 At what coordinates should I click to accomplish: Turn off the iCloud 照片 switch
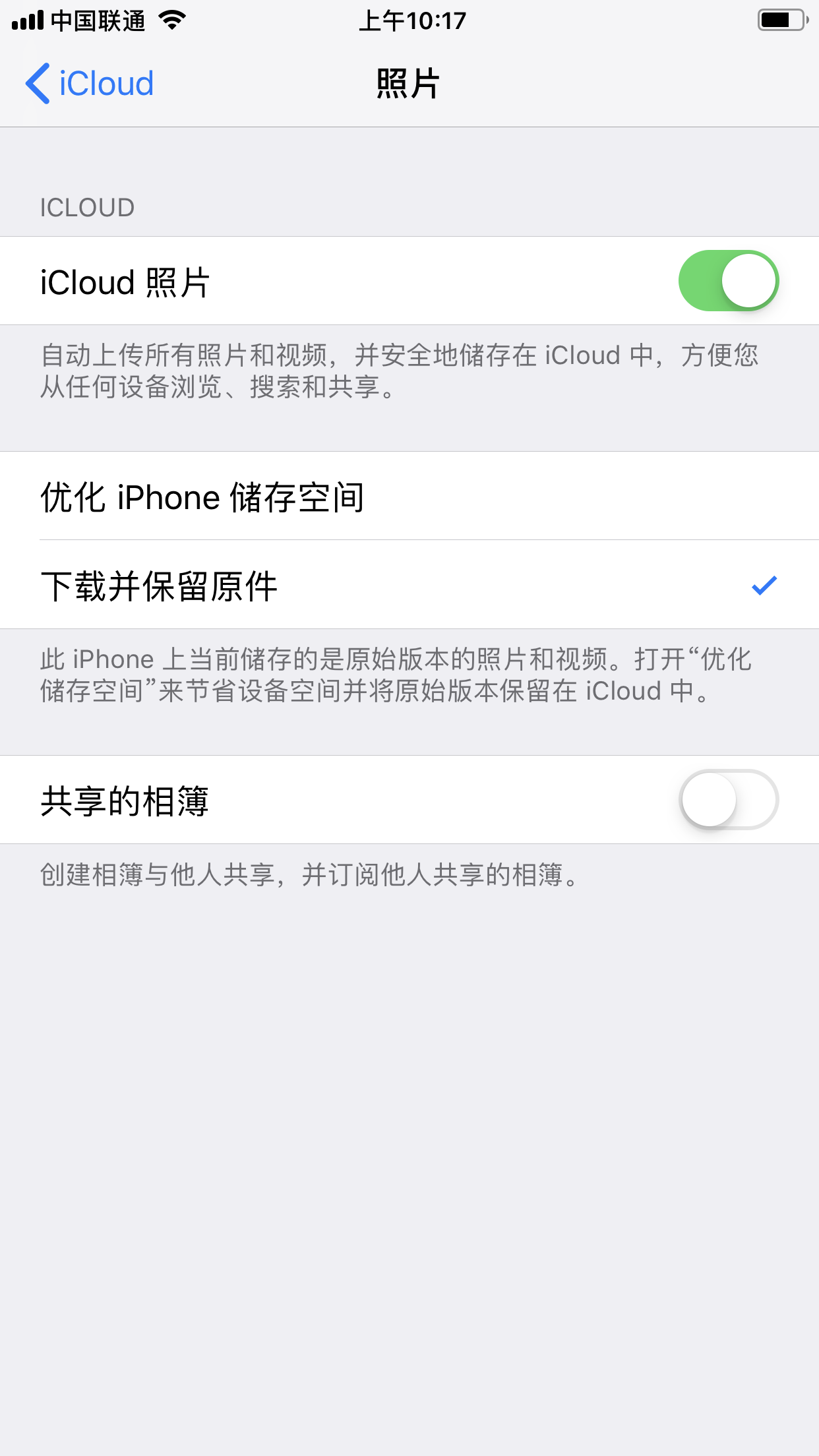(x=728, y=281)
